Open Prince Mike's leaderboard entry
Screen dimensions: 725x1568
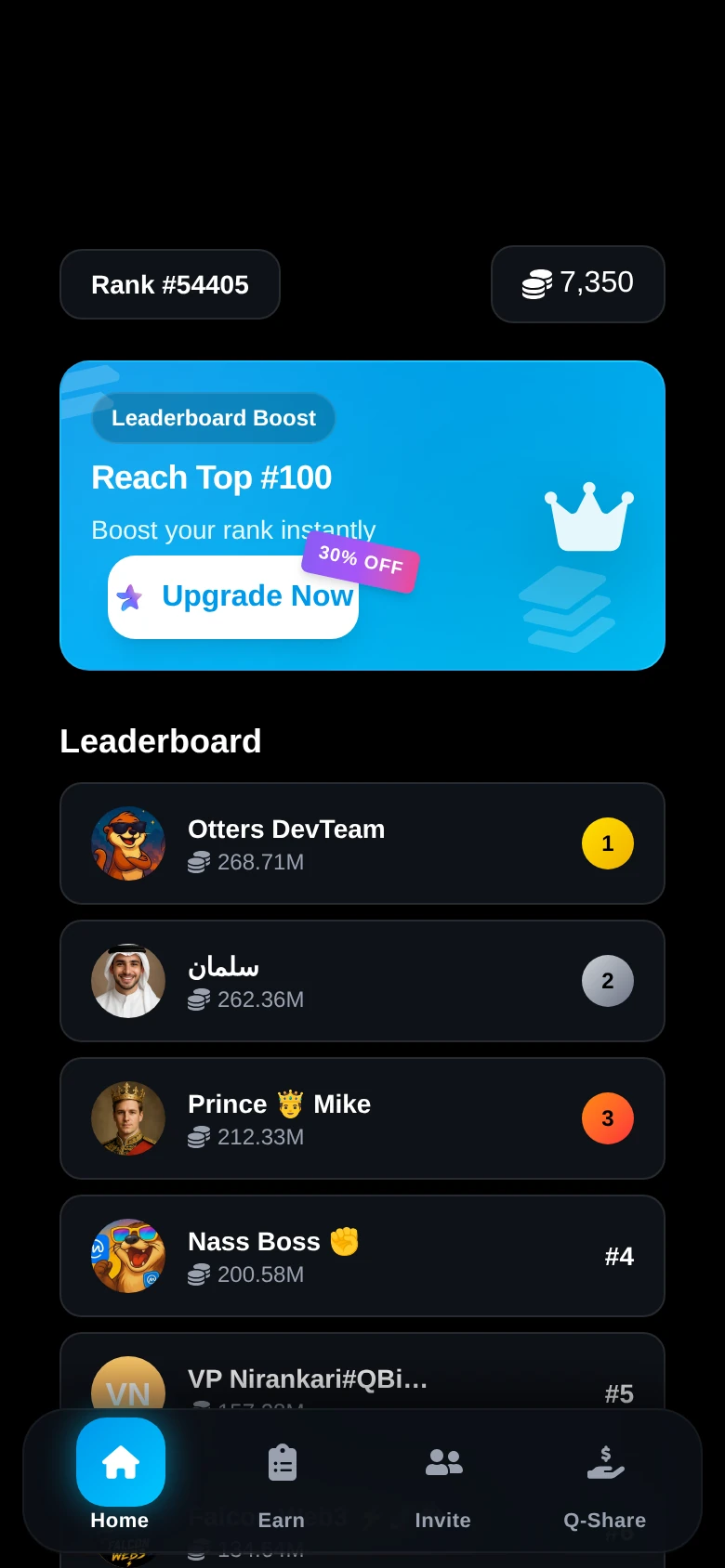click(x=362, y=1118)
